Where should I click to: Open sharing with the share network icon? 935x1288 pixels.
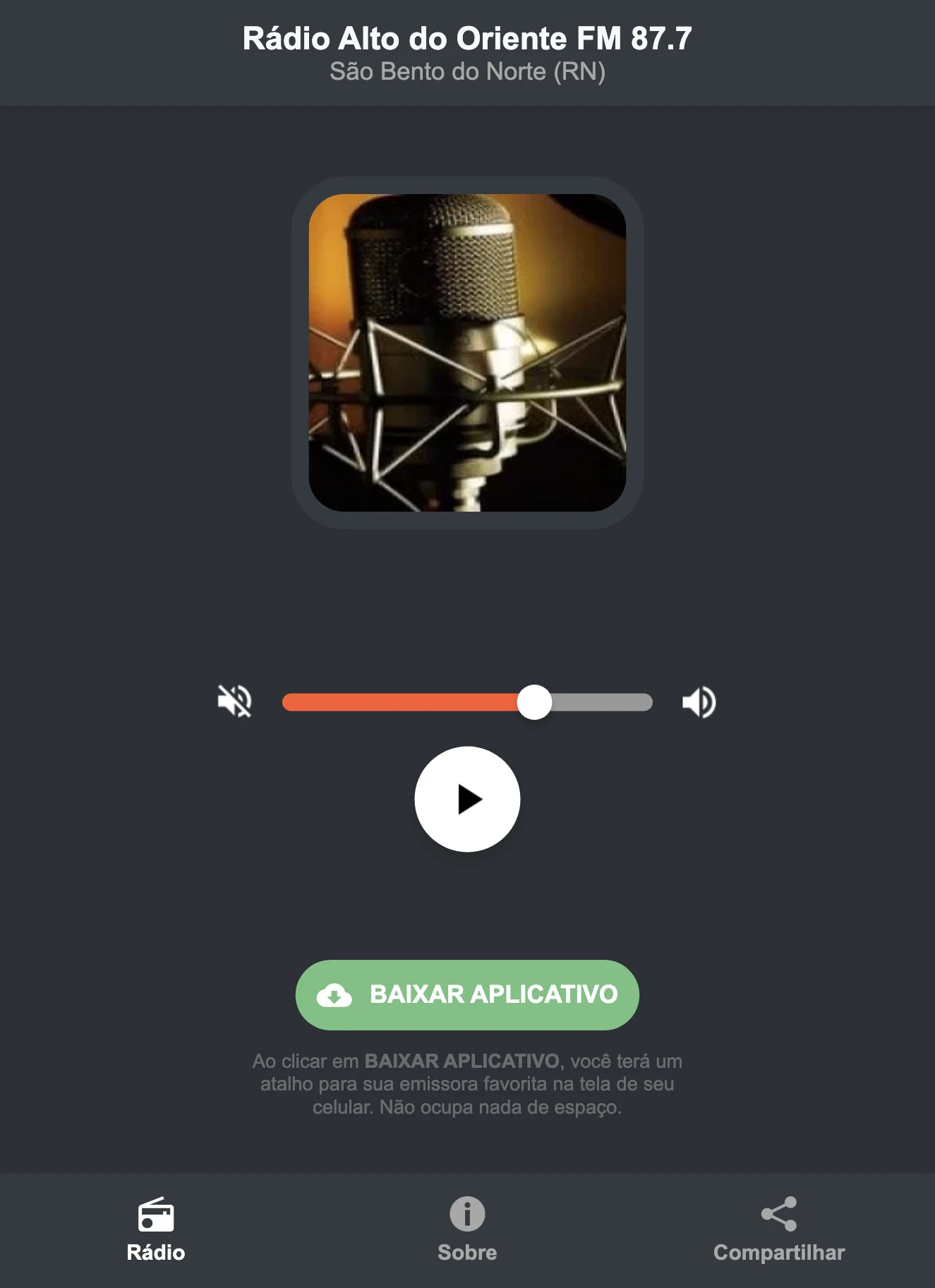[778, 1211]
